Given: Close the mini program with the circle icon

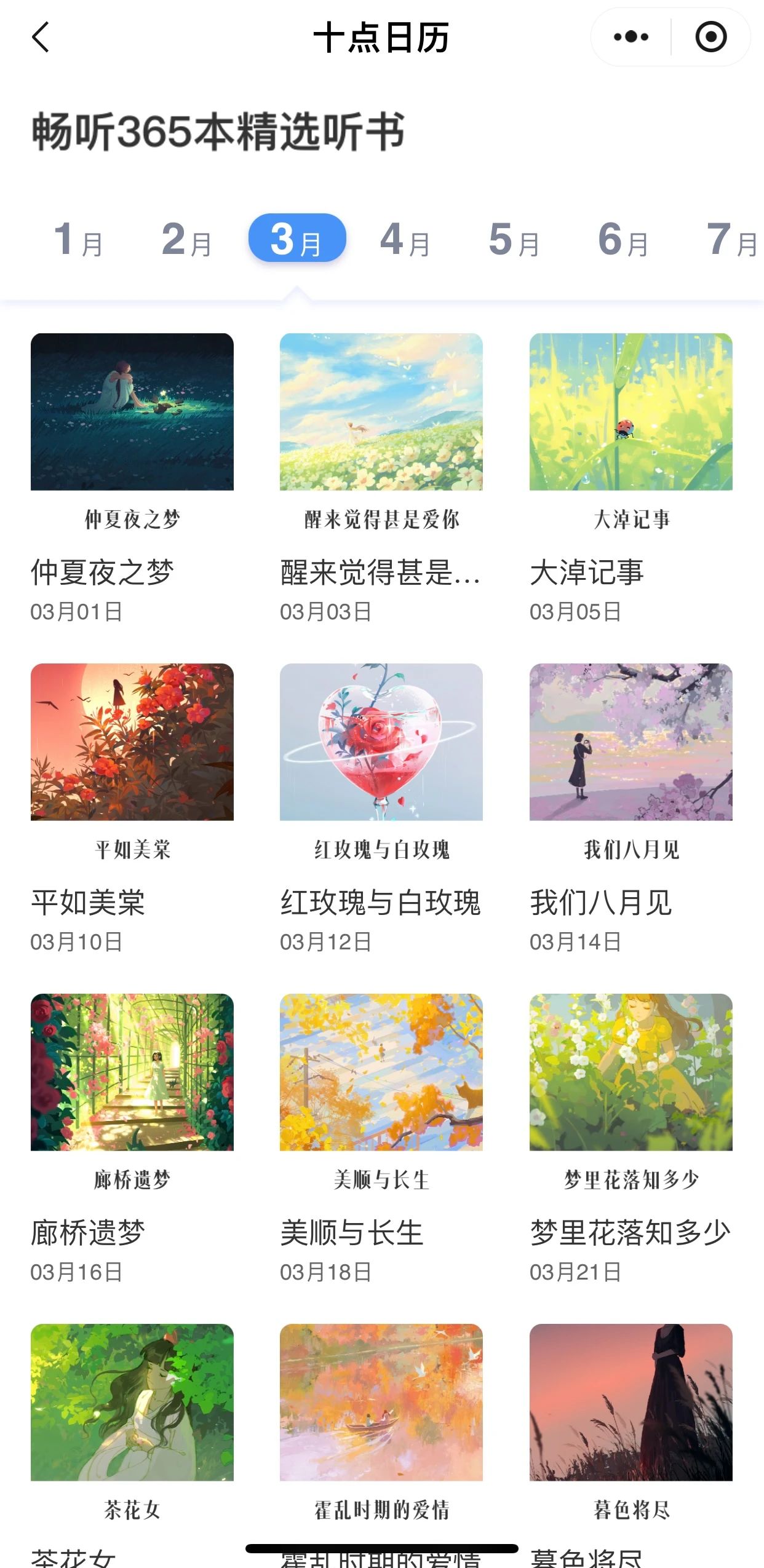Looking at the screenshot, I should [x=710, y=37].
